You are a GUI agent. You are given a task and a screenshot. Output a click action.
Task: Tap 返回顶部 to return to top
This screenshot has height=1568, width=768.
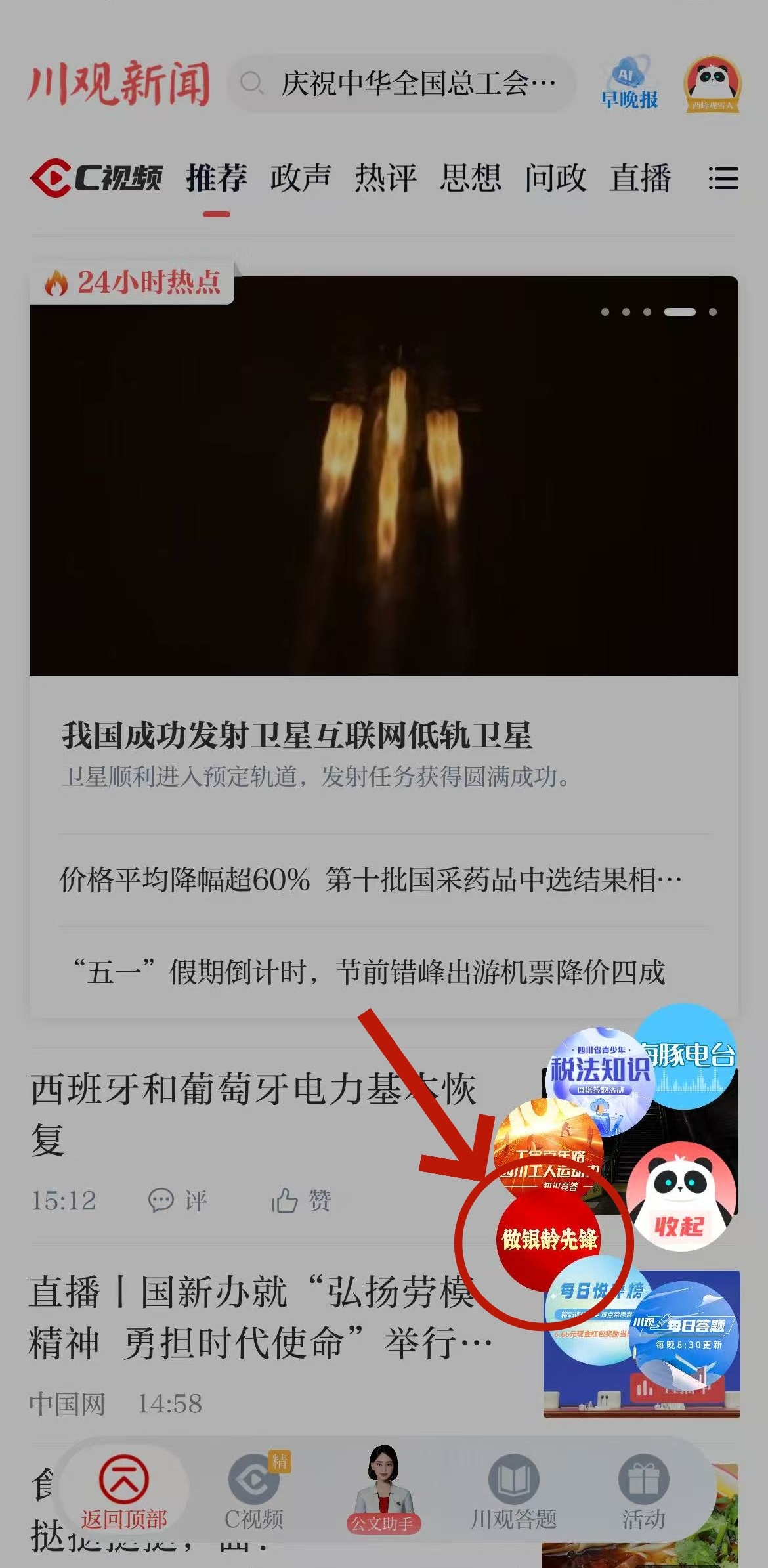click(x=124, y=1491)
